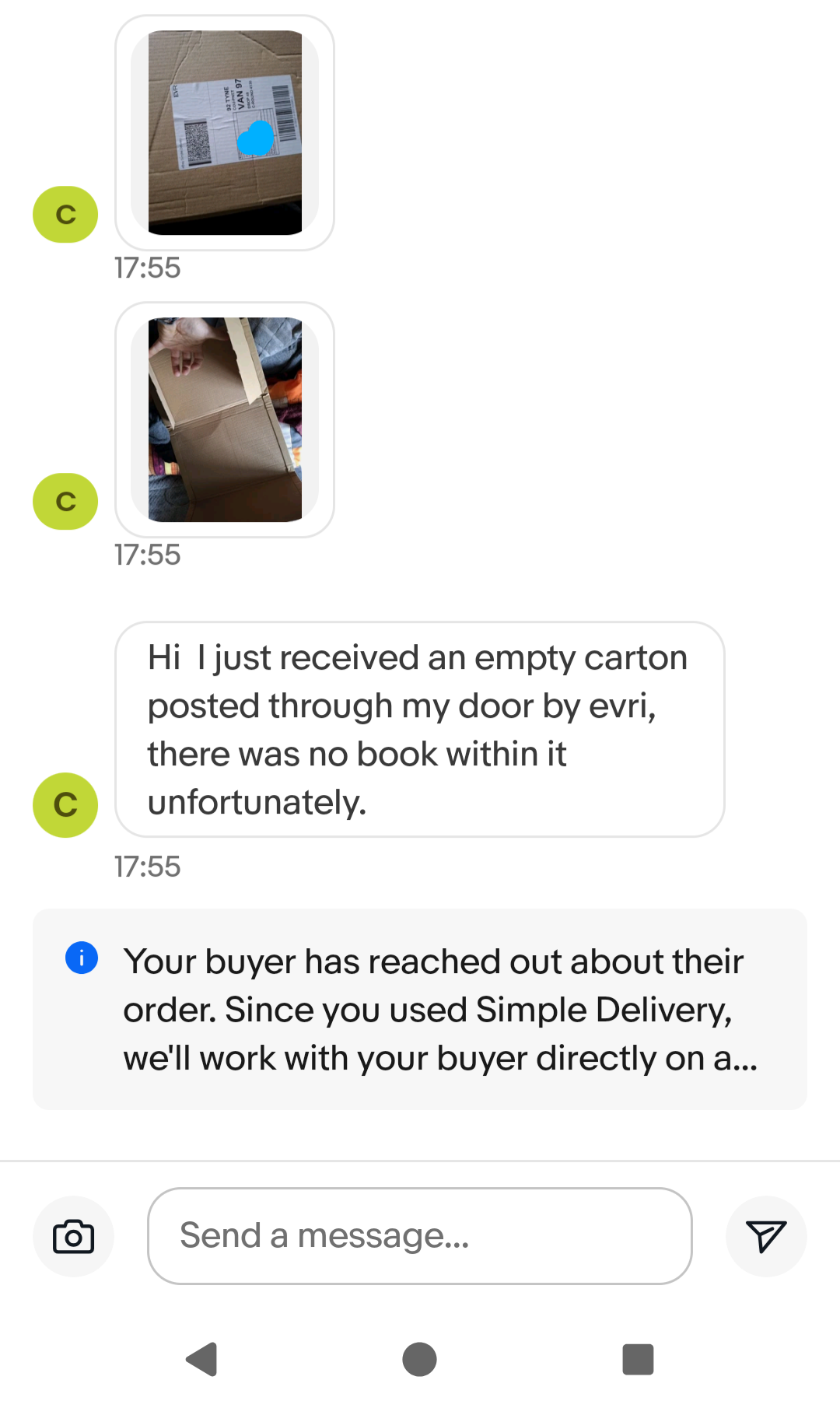Open the shipping label photo attachment
The height and width of the screenshot is (1408, 840).
225,132
